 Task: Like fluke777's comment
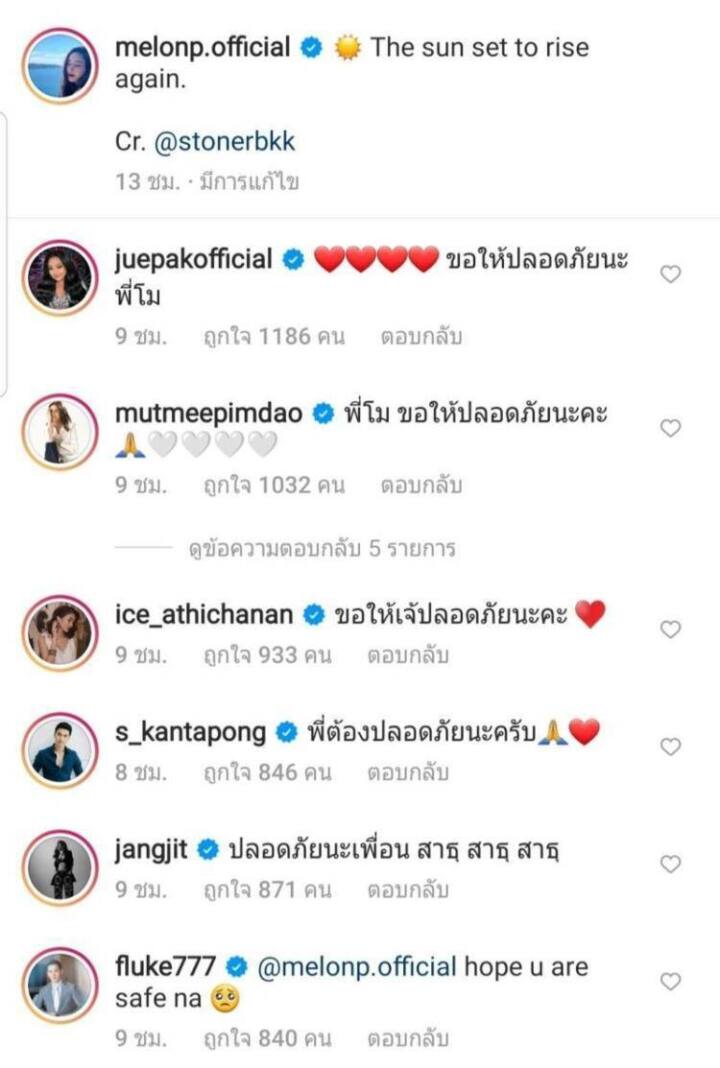tap(670, 981)
